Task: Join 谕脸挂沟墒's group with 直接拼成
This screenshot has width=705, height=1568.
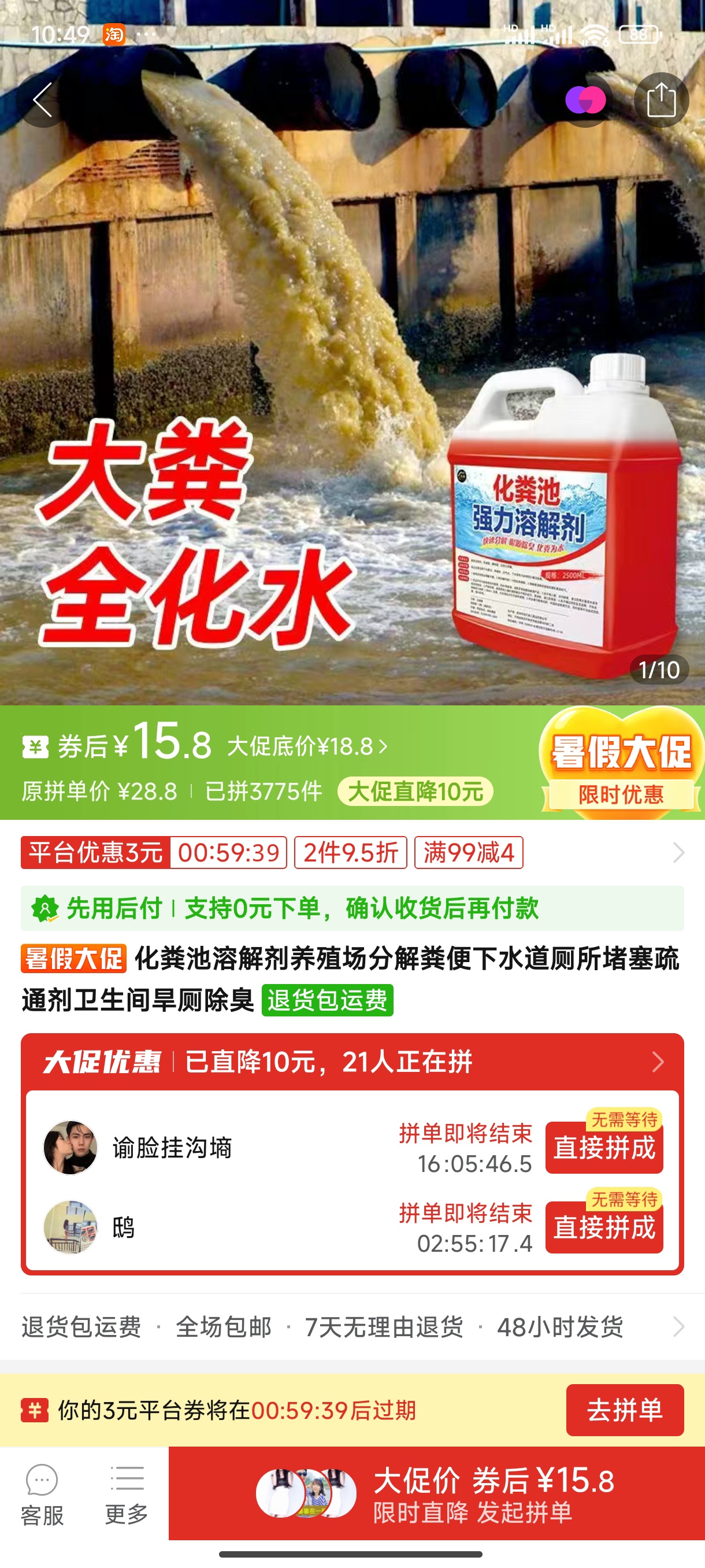Action: tap(603, 1148)
